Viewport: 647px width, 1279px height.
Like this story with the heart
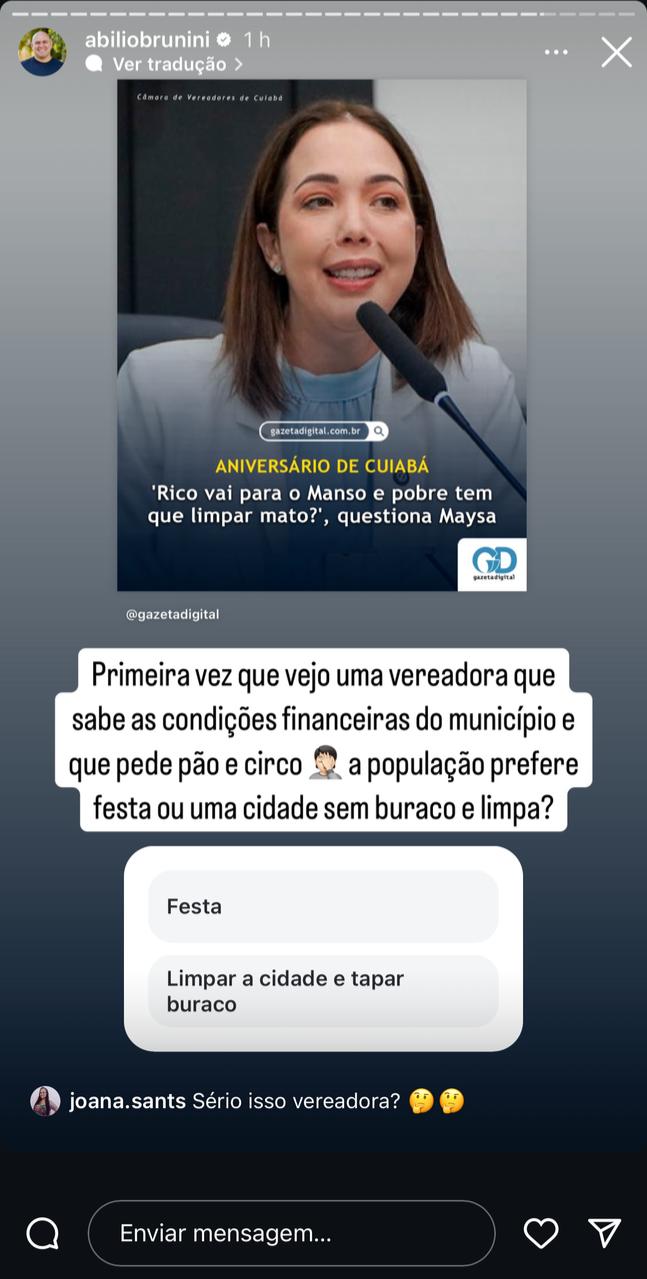tap(541, 1233)
